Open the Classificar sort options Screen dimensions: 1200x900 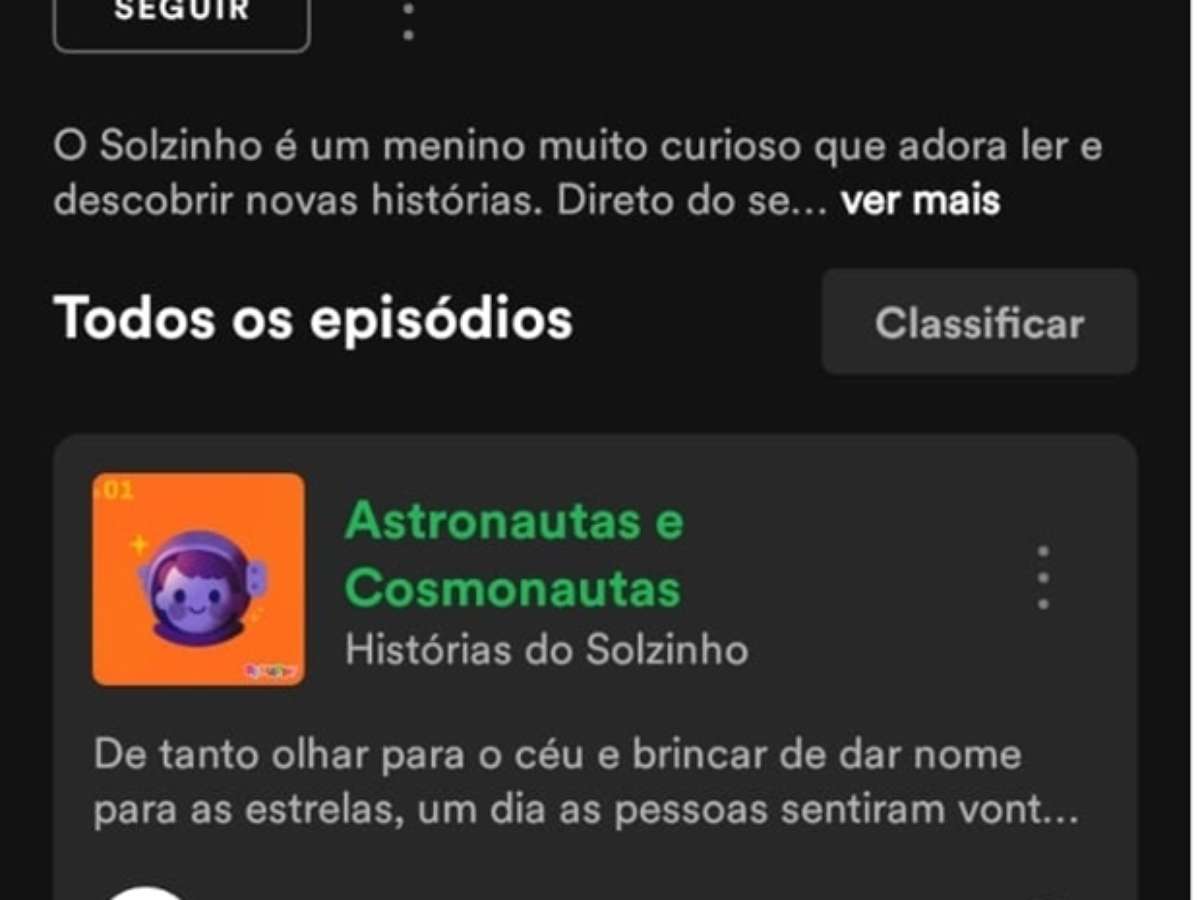(979, 322)
